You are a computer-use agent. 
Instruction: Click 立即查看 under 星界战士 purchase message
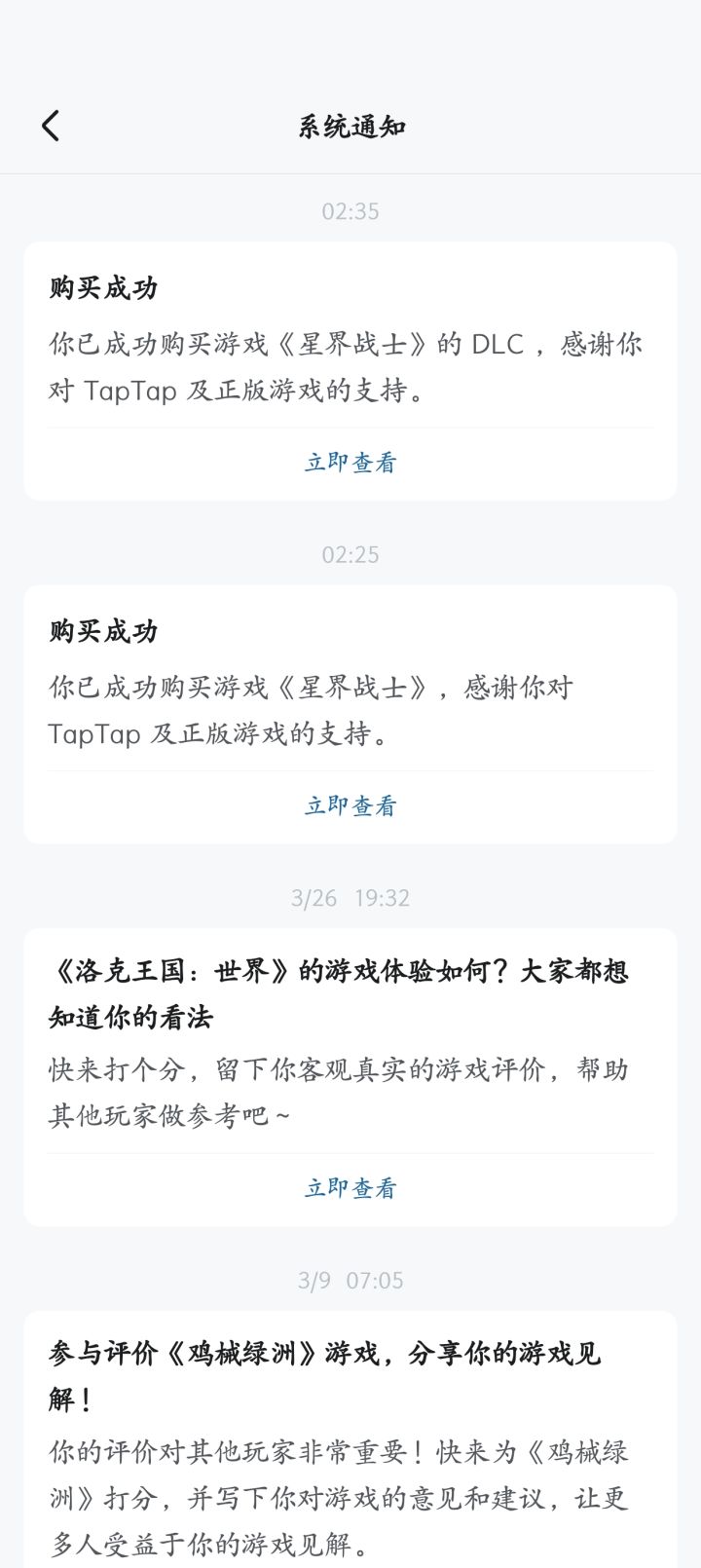(x=350, y=804)
